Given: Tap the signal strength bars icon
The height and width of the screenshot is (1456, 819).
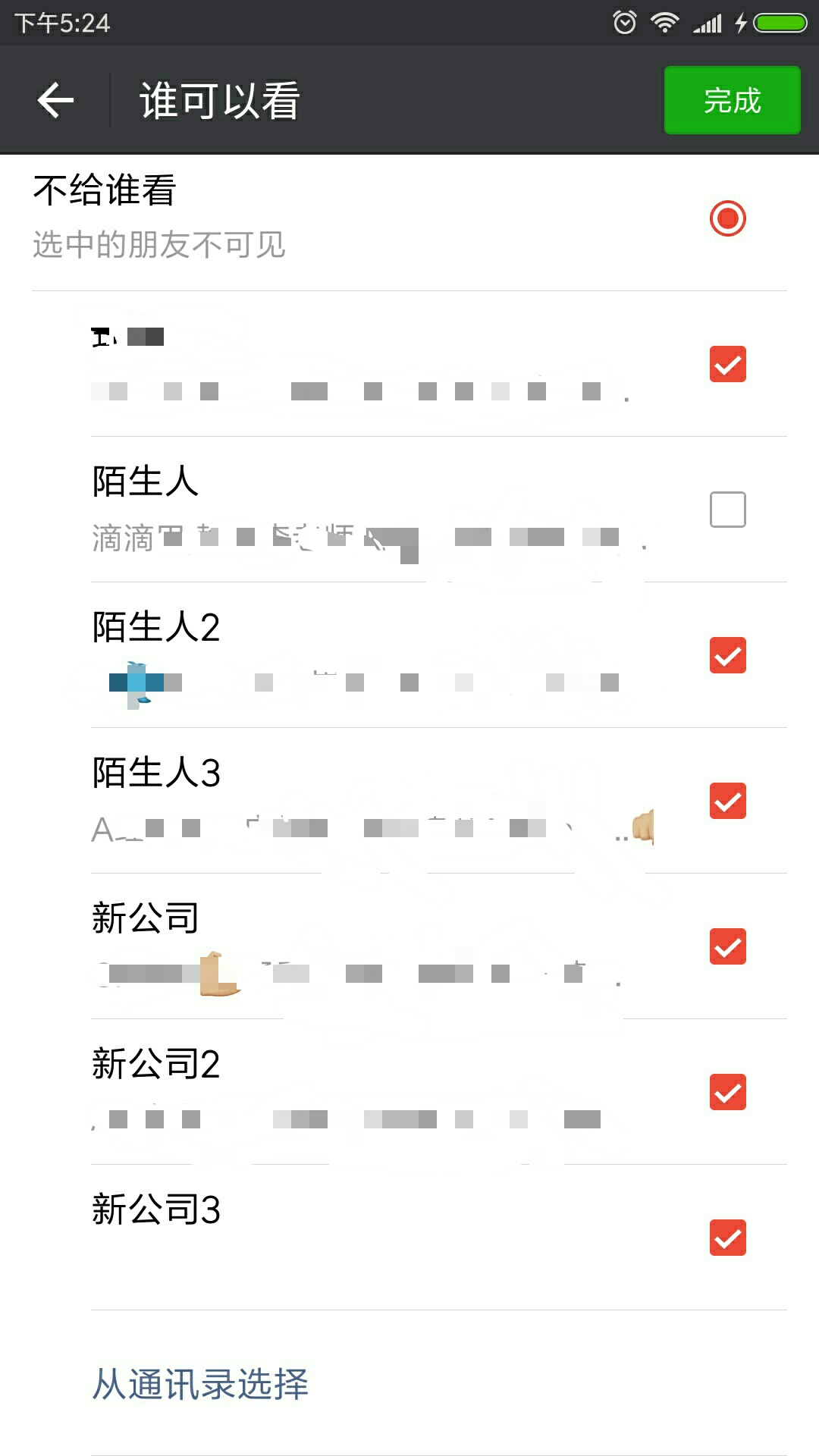Looking at the screenshot, I should 706,23.
